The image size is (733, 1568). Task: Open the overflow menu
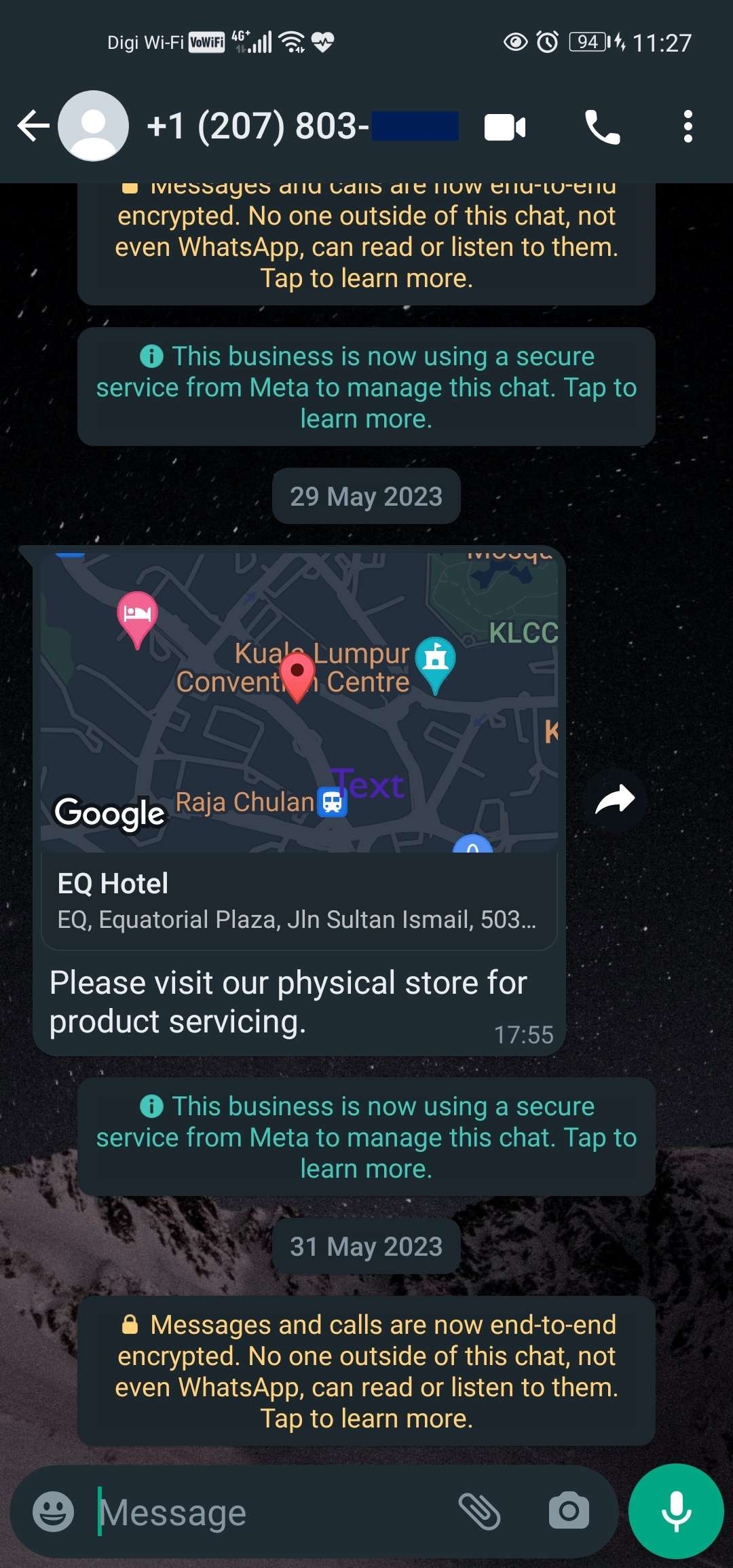click(688, 127)
